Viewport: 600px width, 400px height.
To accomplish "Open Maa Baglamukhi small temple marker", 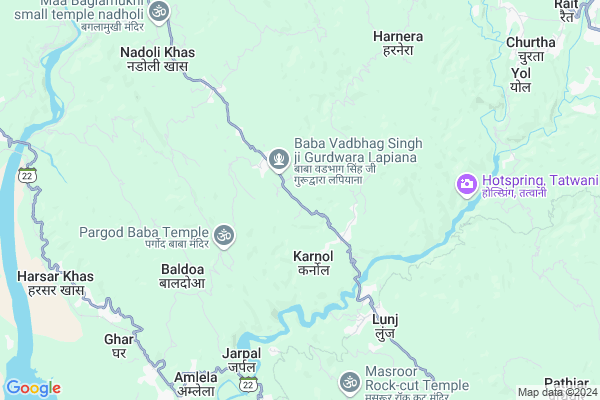I will (x=159, y=11).
